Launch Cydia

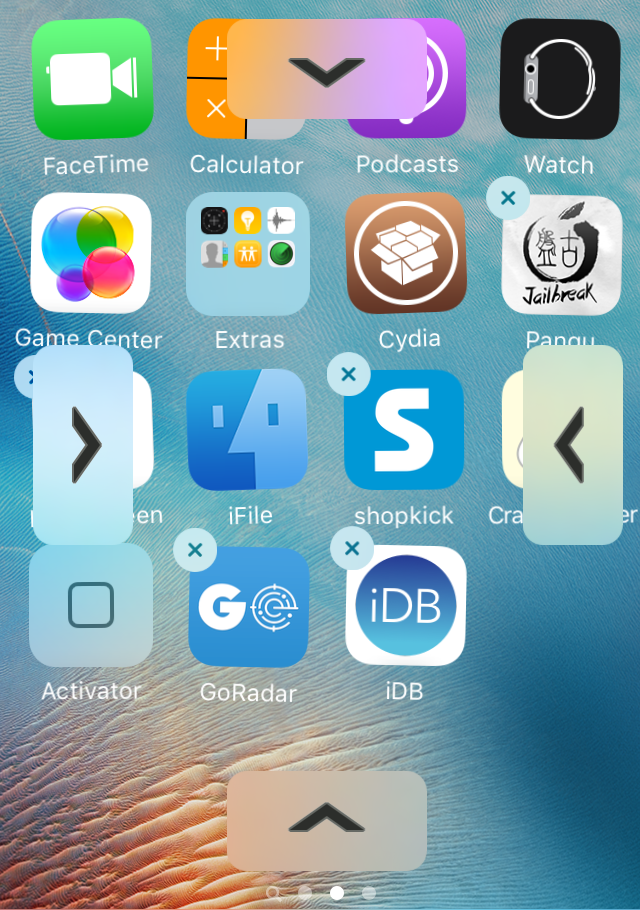pyautogui.click(x=406, y=253)
